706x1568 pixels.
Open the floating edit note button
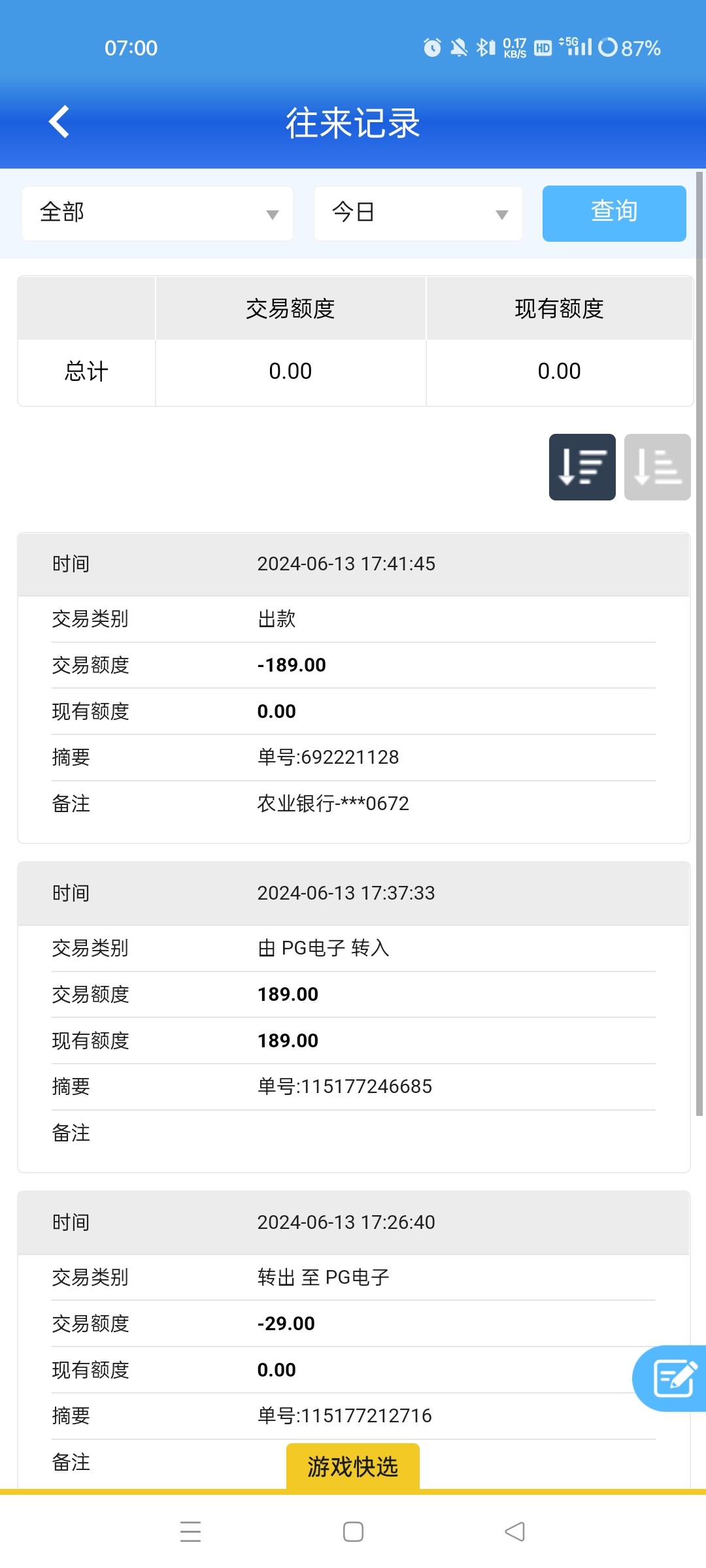click(672, 1378)
